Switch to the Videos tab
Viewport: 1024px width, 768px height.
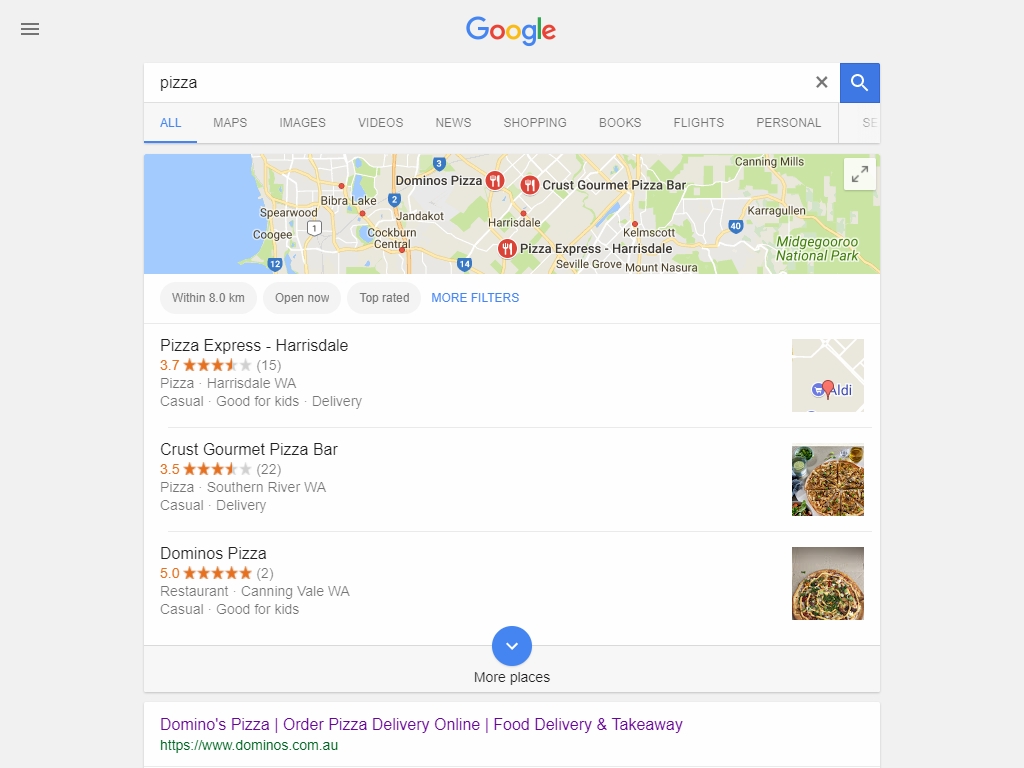click(x=380, y=122)
